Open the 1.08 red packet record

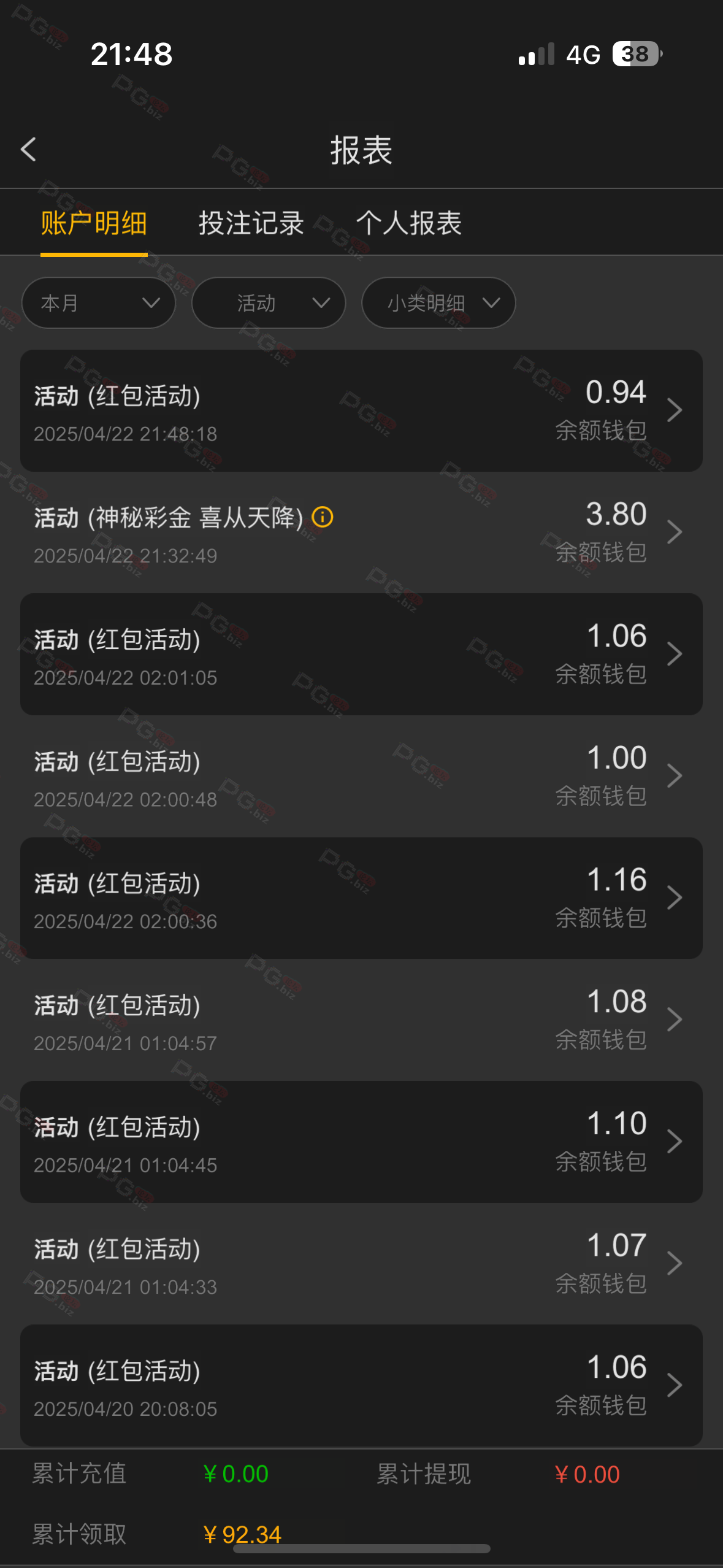pos(361,1020)
